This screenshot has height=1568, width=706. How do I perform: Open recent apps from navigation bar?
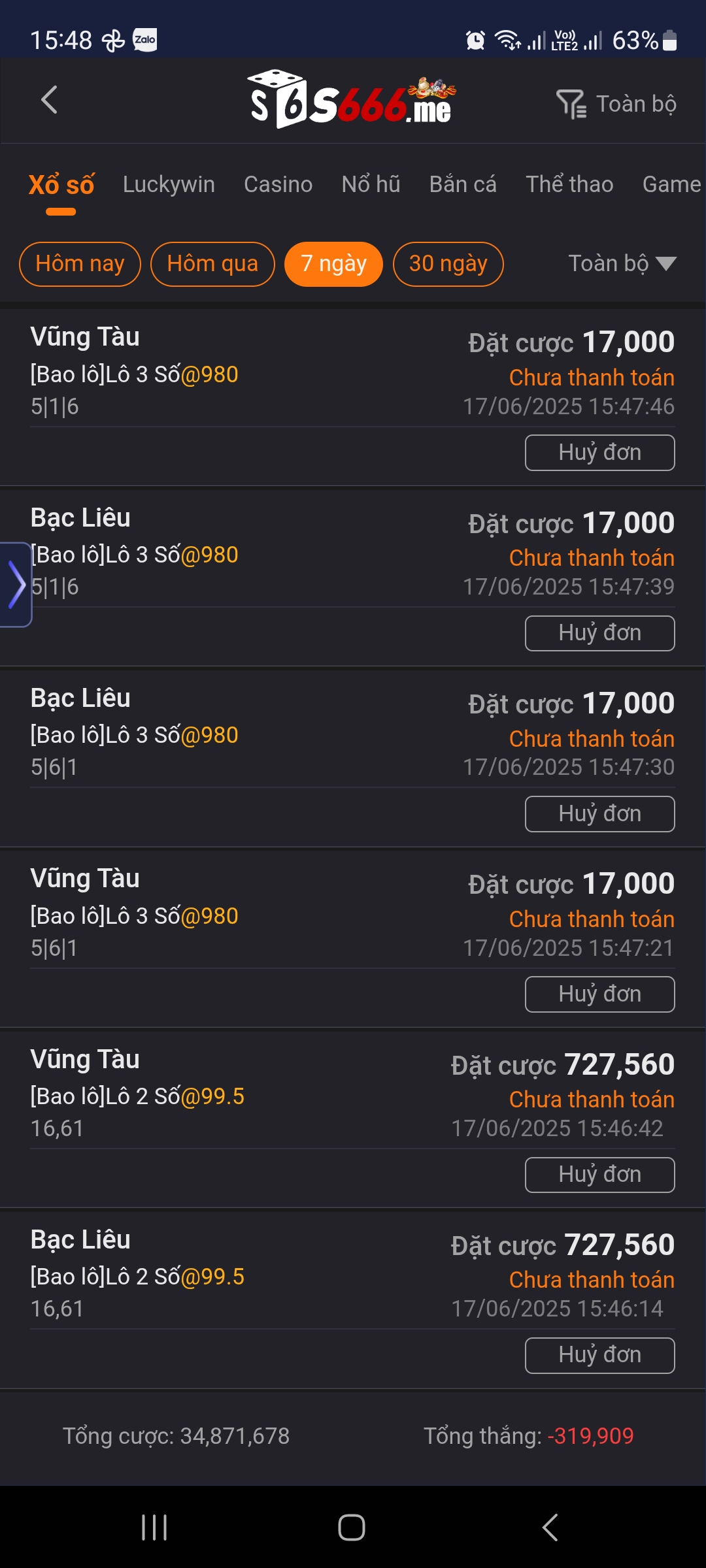click(154, 1527)
